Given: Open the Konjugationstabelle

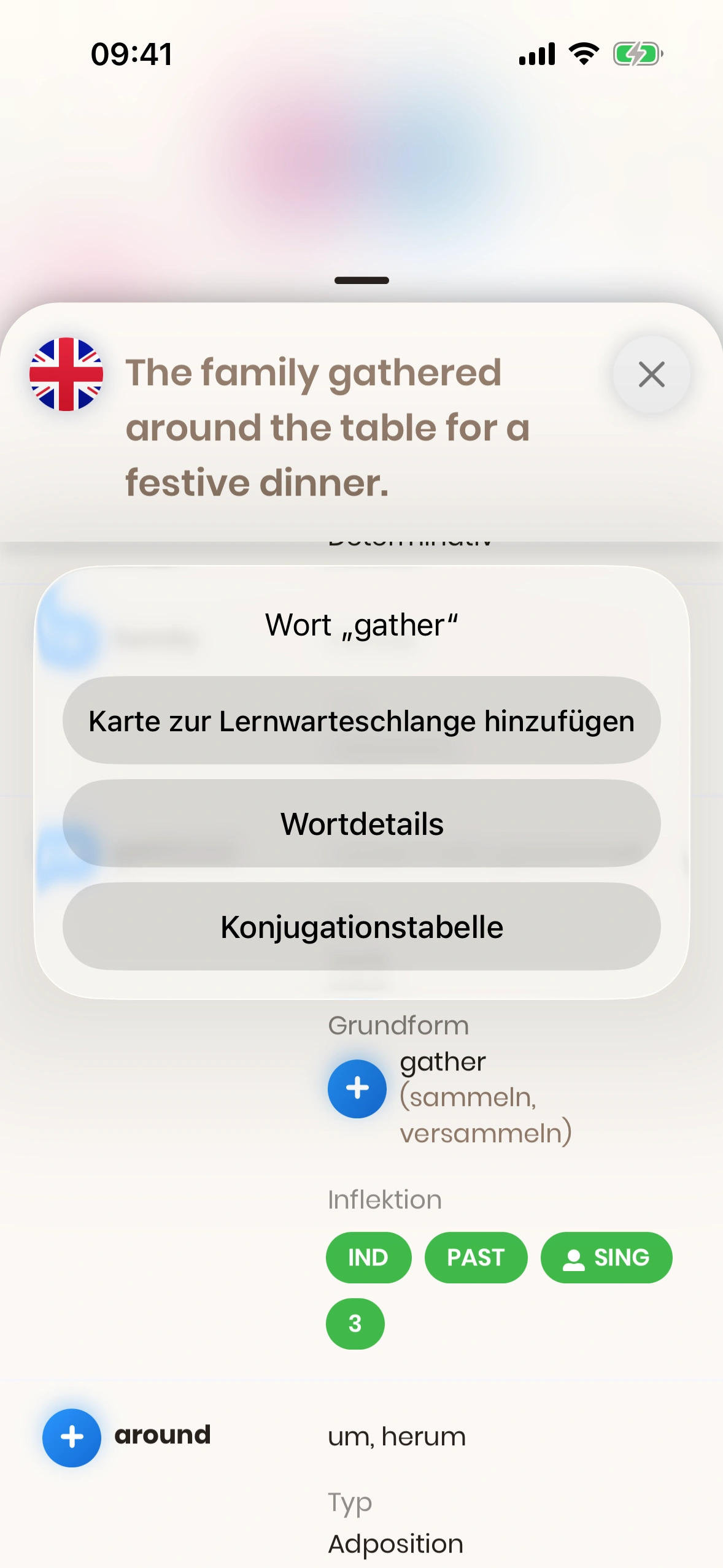Looking at the screenshot, I should click(361, 926).
